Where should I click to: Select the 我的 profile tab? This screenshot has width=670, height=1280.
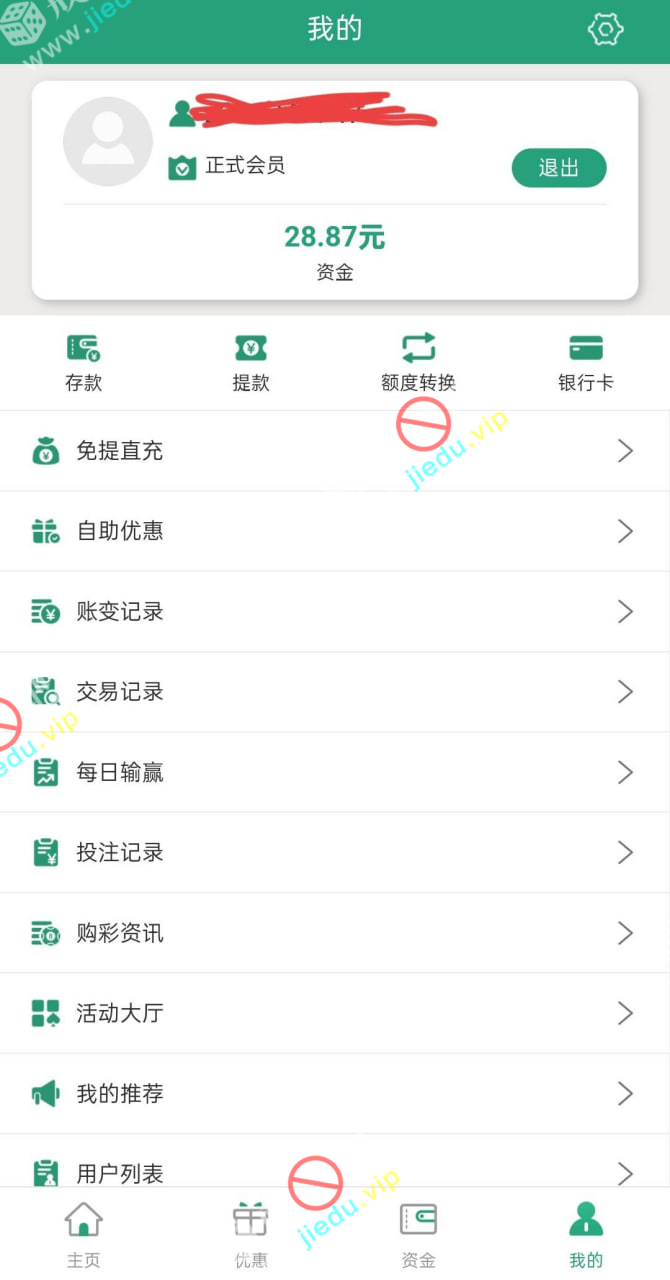[586, 1234]
